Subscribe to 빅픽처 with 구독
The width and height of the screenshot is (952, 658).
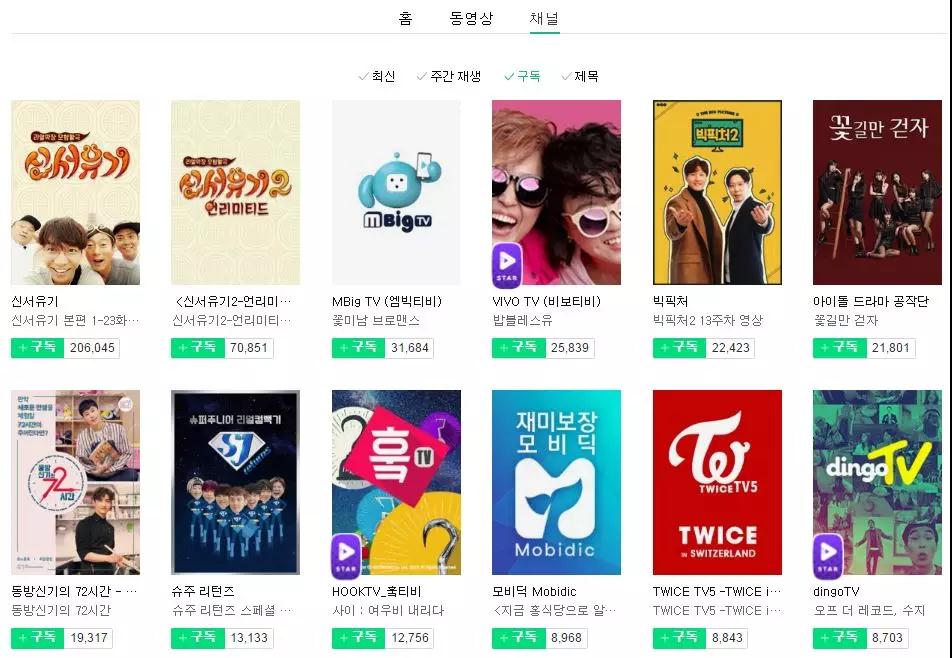coord(679,348)
